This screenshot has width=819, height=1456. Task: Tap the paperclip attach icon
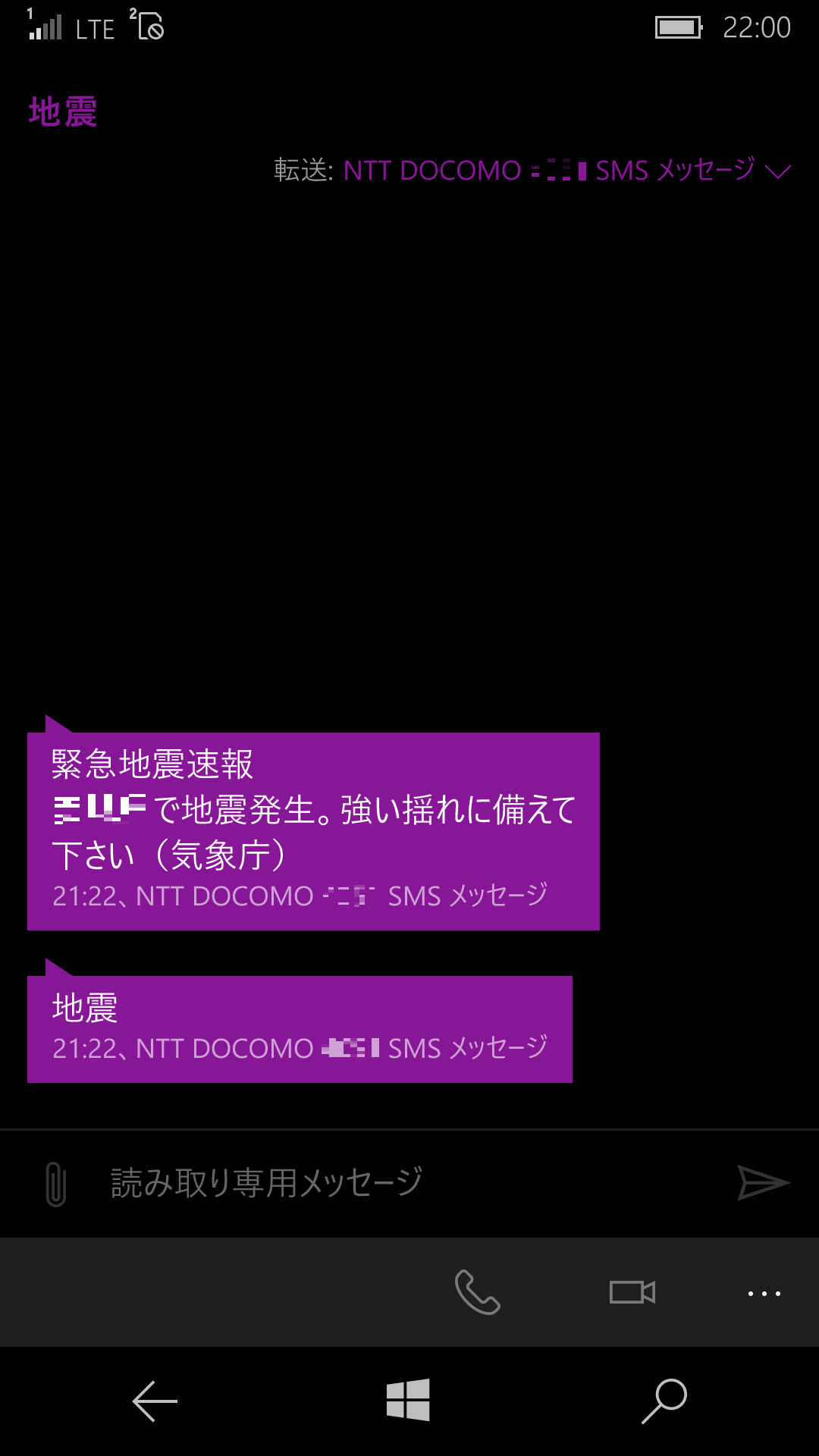(56, 1184)
